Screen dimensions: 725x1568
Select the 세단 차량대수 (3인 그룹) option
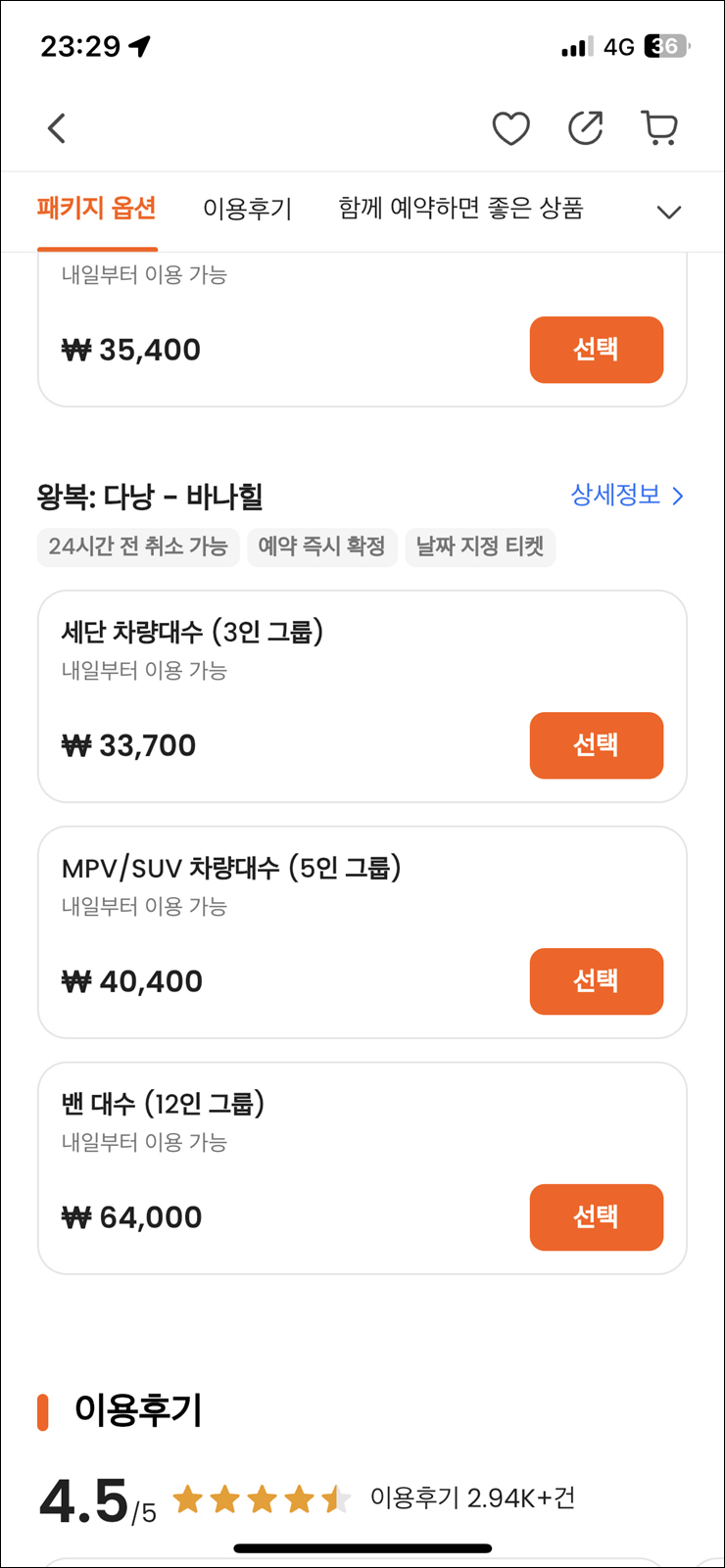(x=597, y=745)
